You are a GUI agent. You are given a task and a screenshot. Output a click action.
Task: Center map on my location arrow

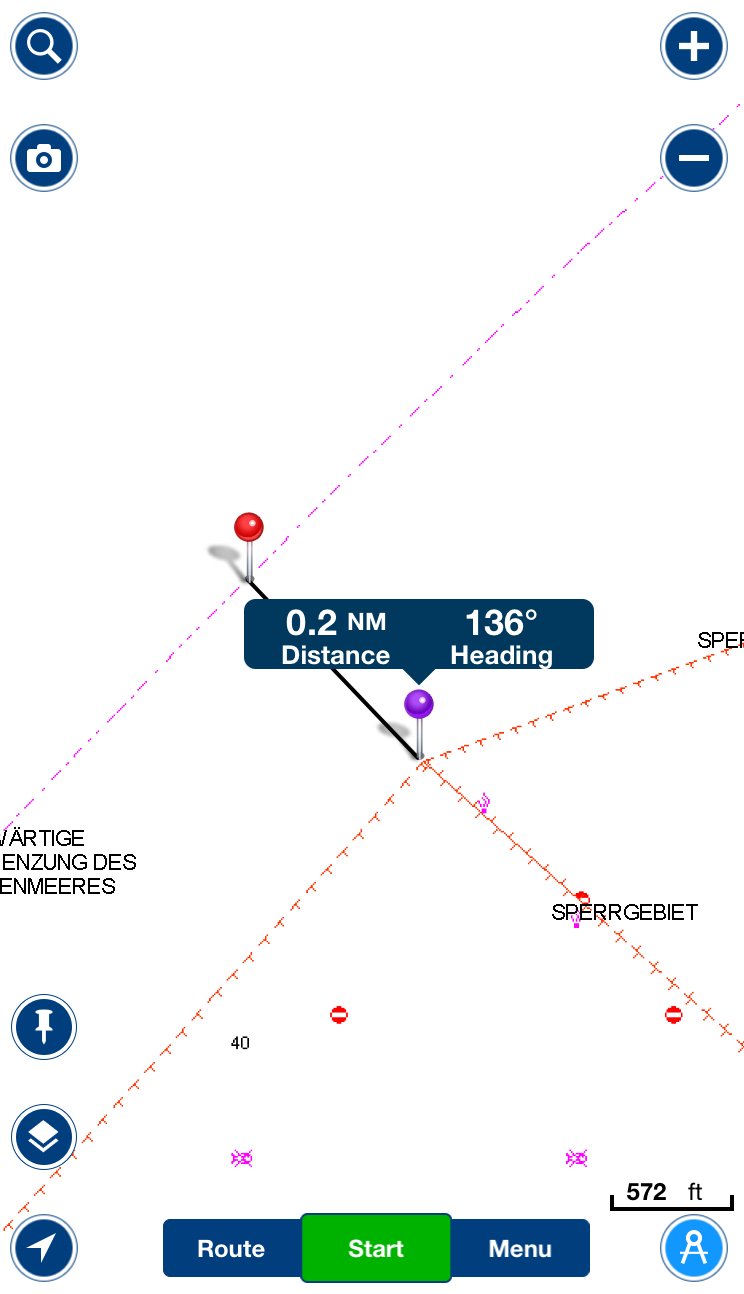pyautogui.click(x=44, y=1248)
